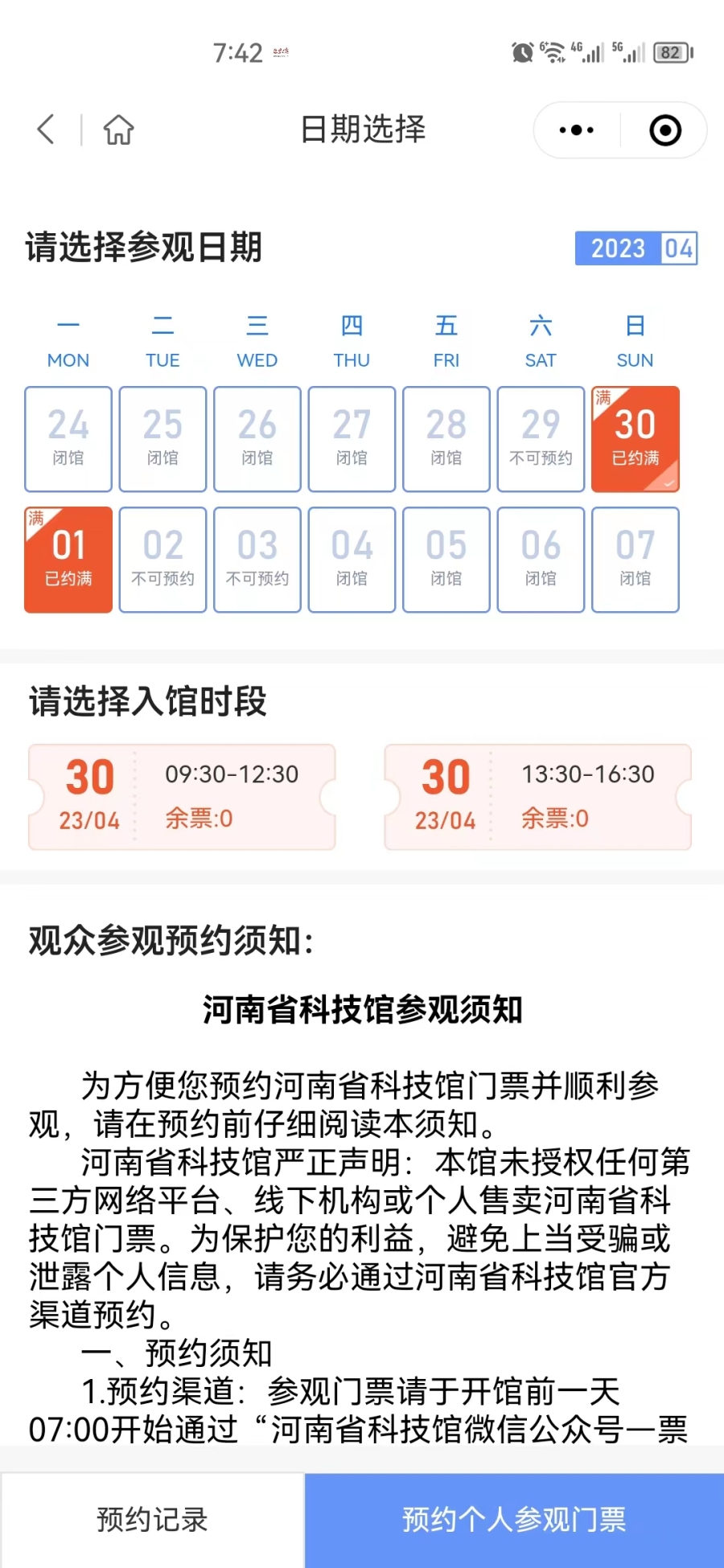This screenshot has height=1568, width=724.
Task: Tap the home icon in the top bar
Action: (117, 129)
